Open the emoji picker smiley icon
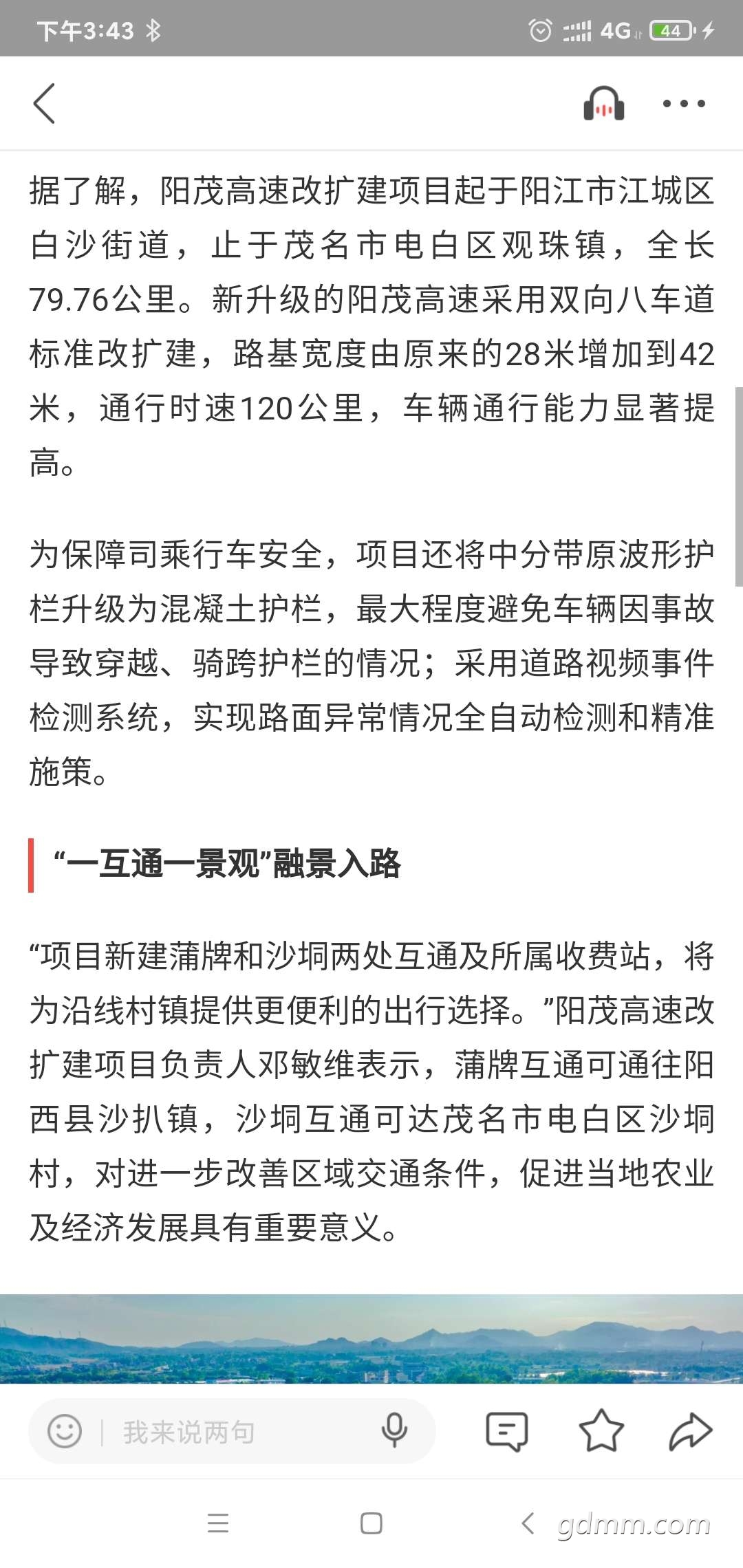This screenshot has height=1568, width=743. click(65, 1432)
